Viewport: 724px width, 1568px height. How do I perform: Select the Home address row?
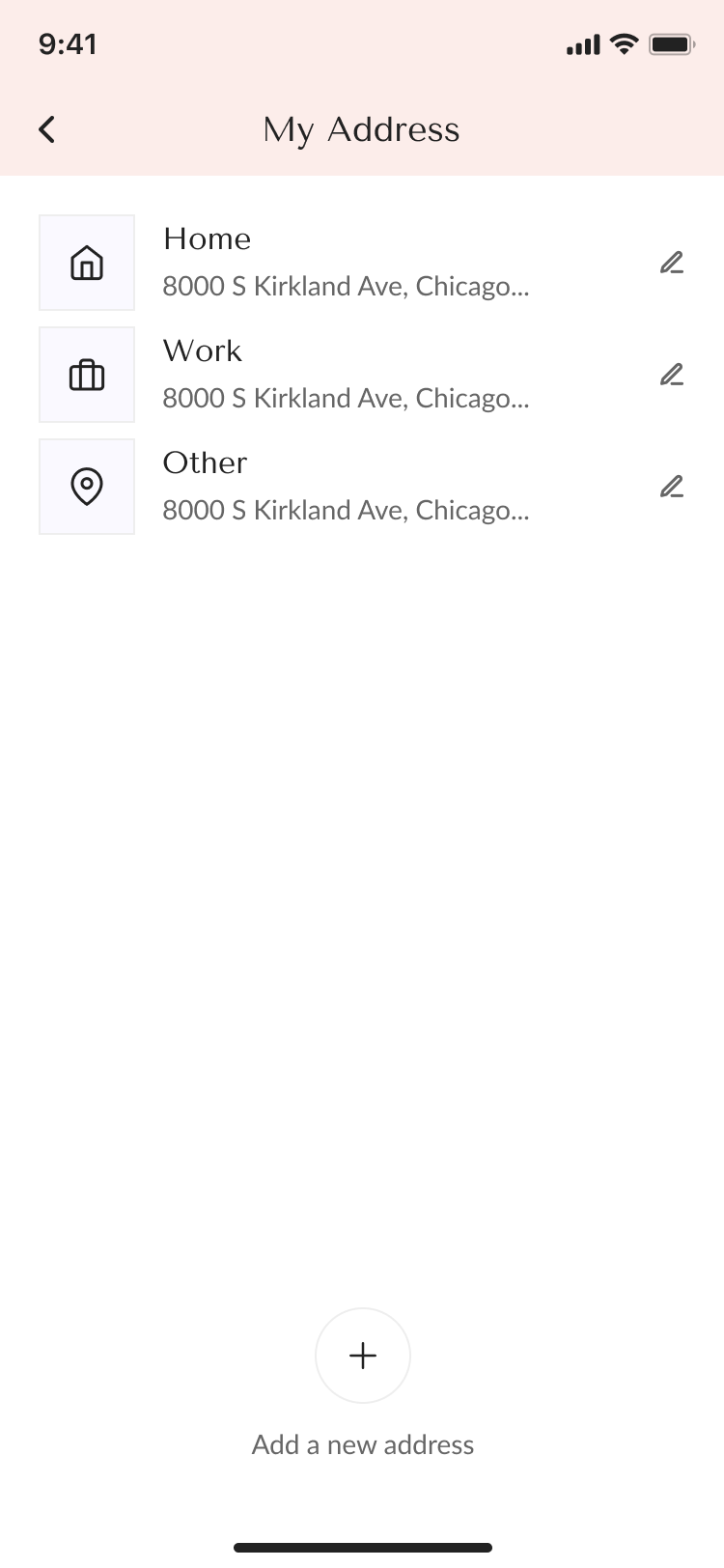[x=346, y=263]
